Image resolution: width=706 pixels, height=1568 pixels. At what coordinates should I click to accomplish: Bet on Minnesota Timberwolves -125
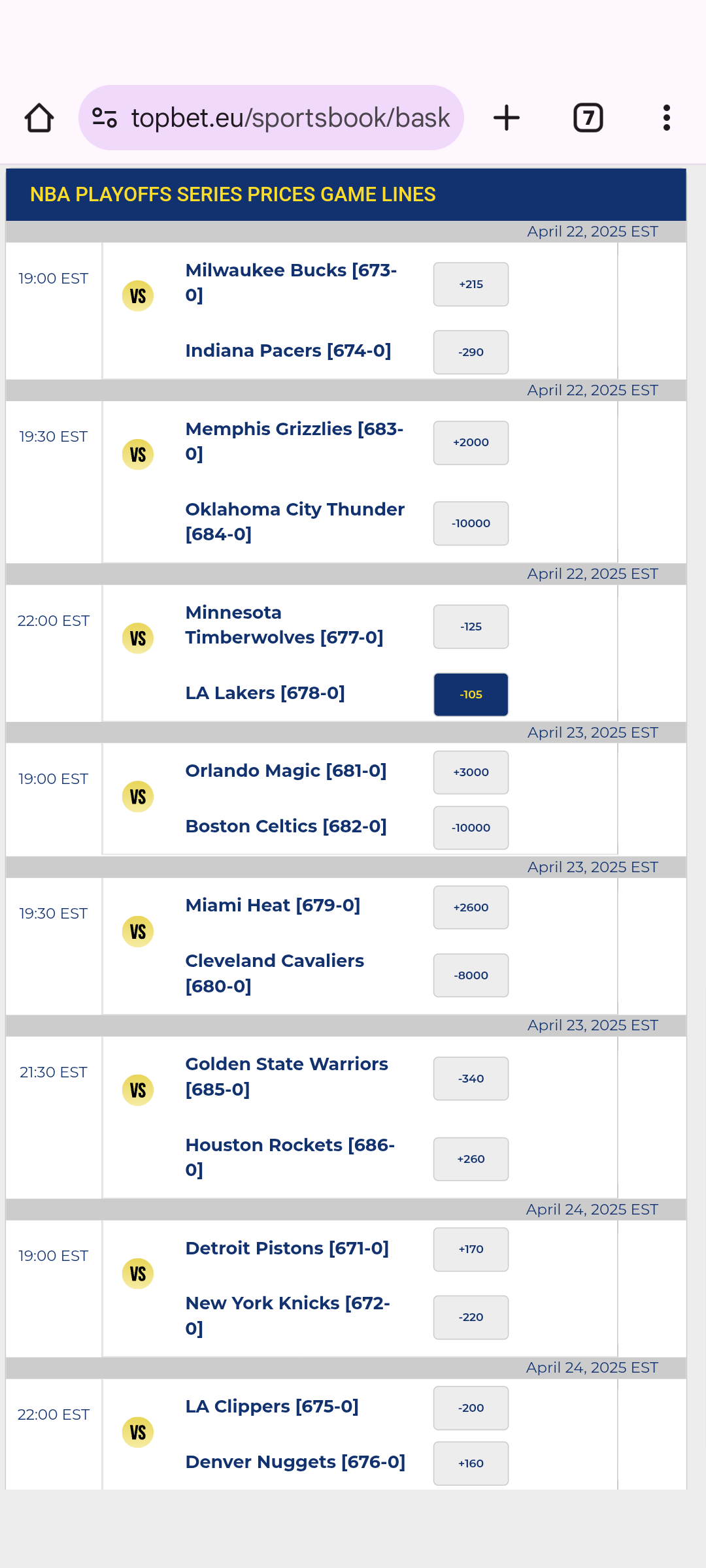(x=471, y=627)
